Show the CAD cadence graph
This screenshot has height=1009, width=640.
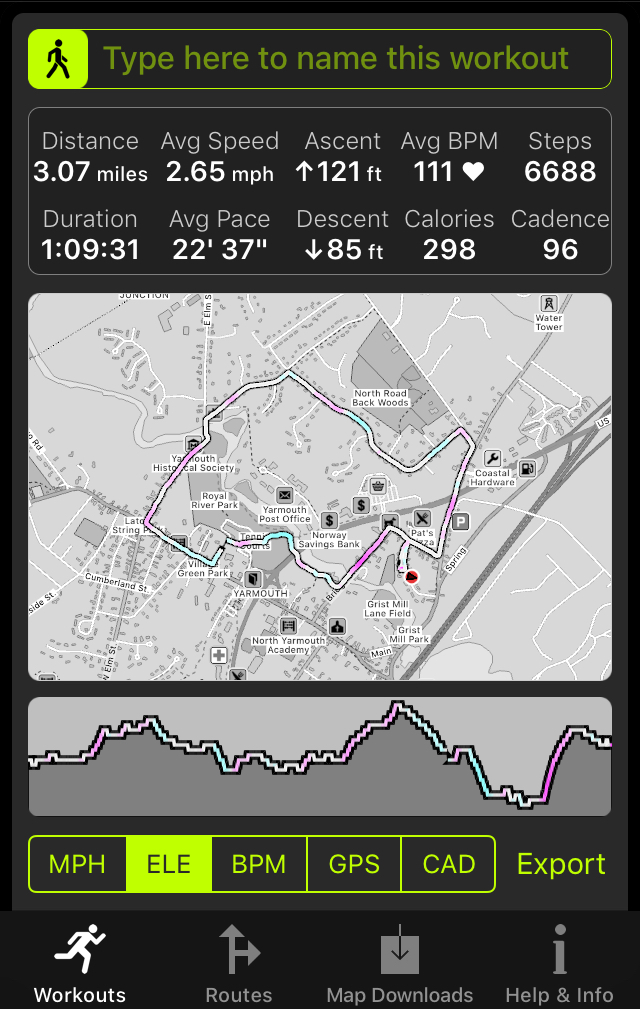click(x=448, y=864)
